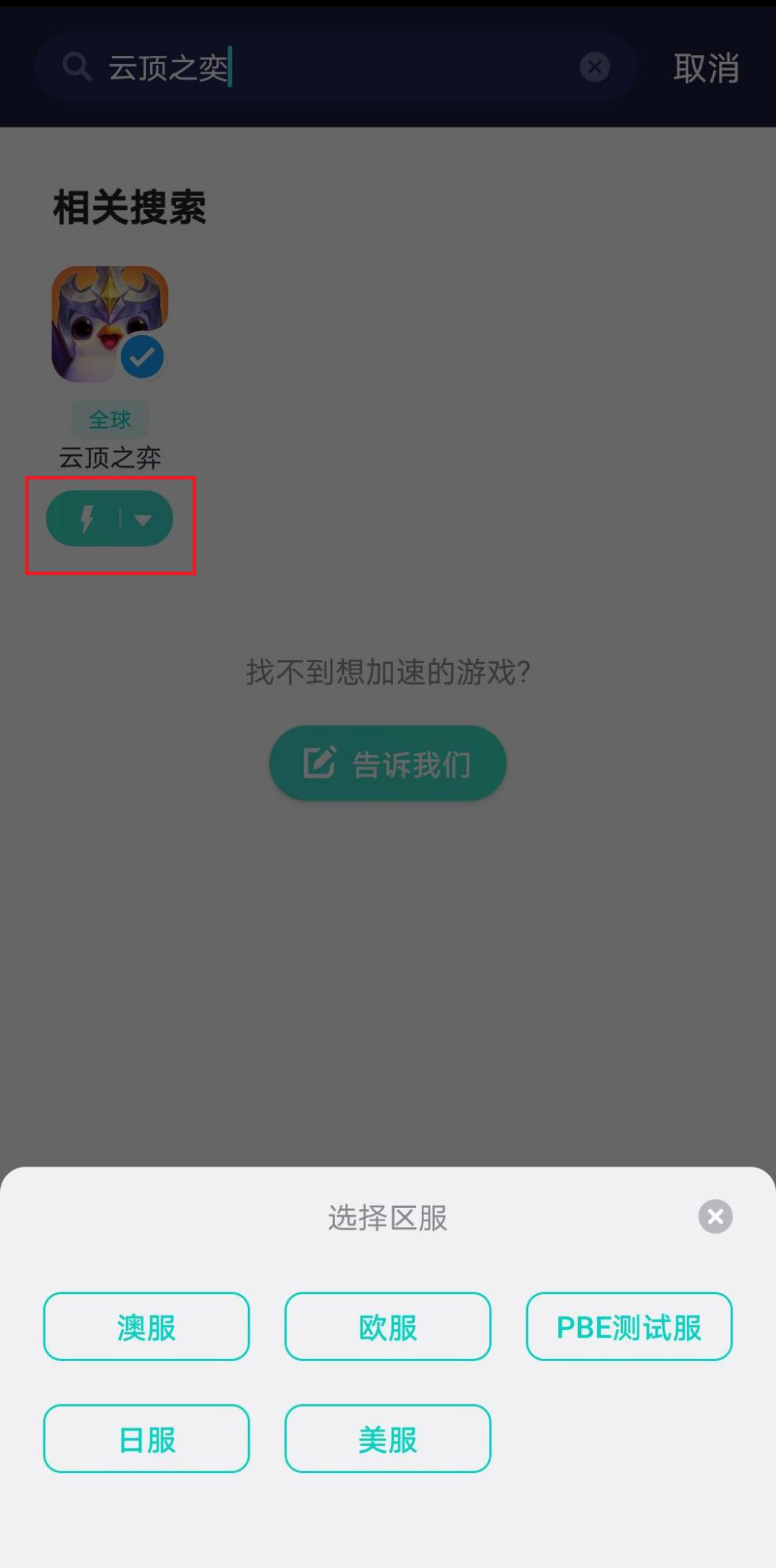Open the 云顶之弈 game icon
776x1568 pixels.
click(x=110, y=324)
